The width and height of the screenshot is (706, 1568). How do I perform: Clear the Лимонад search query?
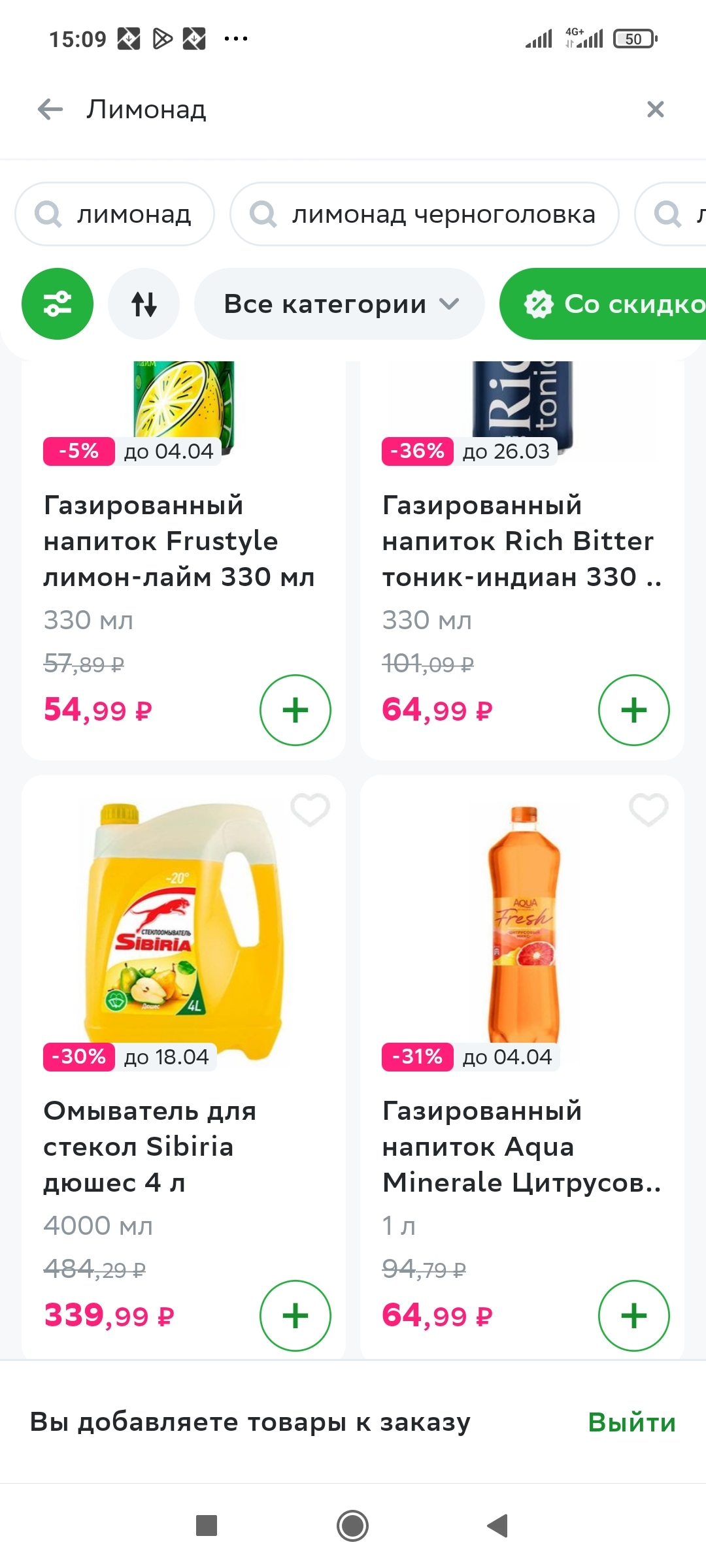[x=655, y=109]
